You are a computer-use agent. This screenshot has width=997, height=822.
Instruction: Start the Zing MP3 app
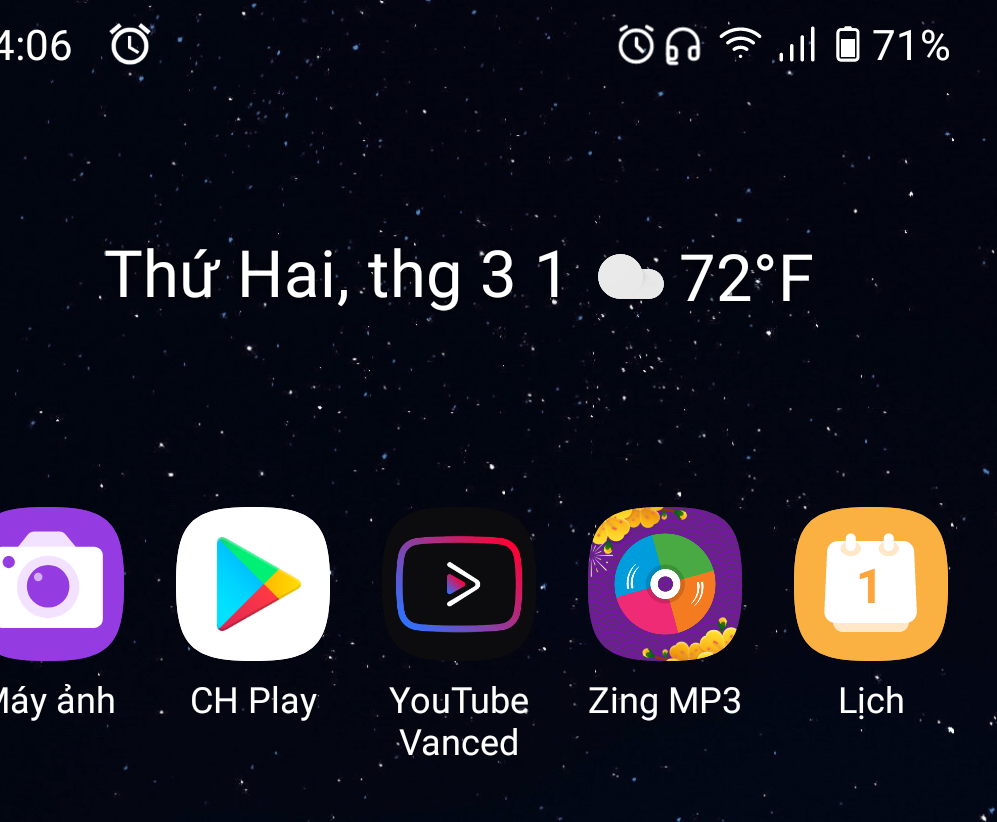(665, 585)
